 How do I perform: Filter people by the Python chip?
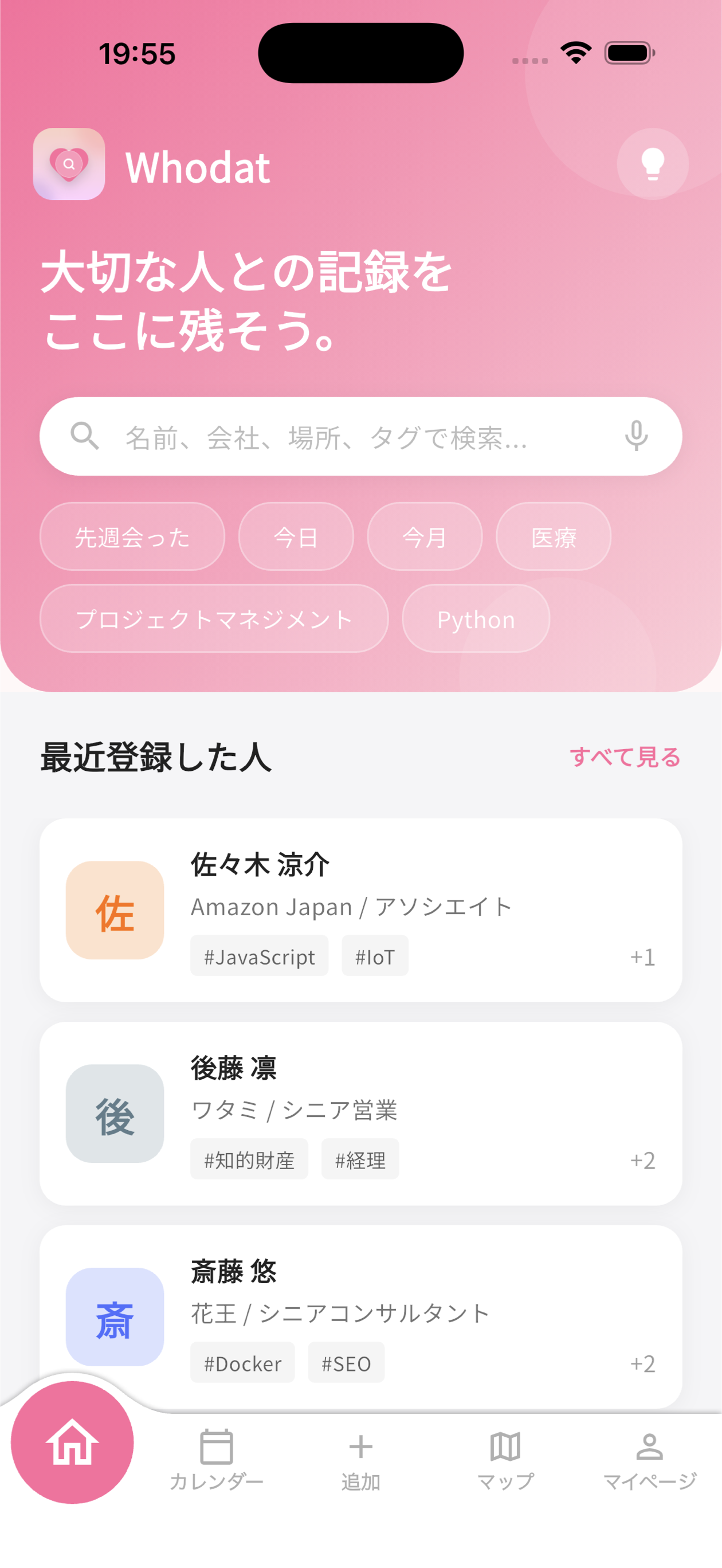tap(476, 619)
